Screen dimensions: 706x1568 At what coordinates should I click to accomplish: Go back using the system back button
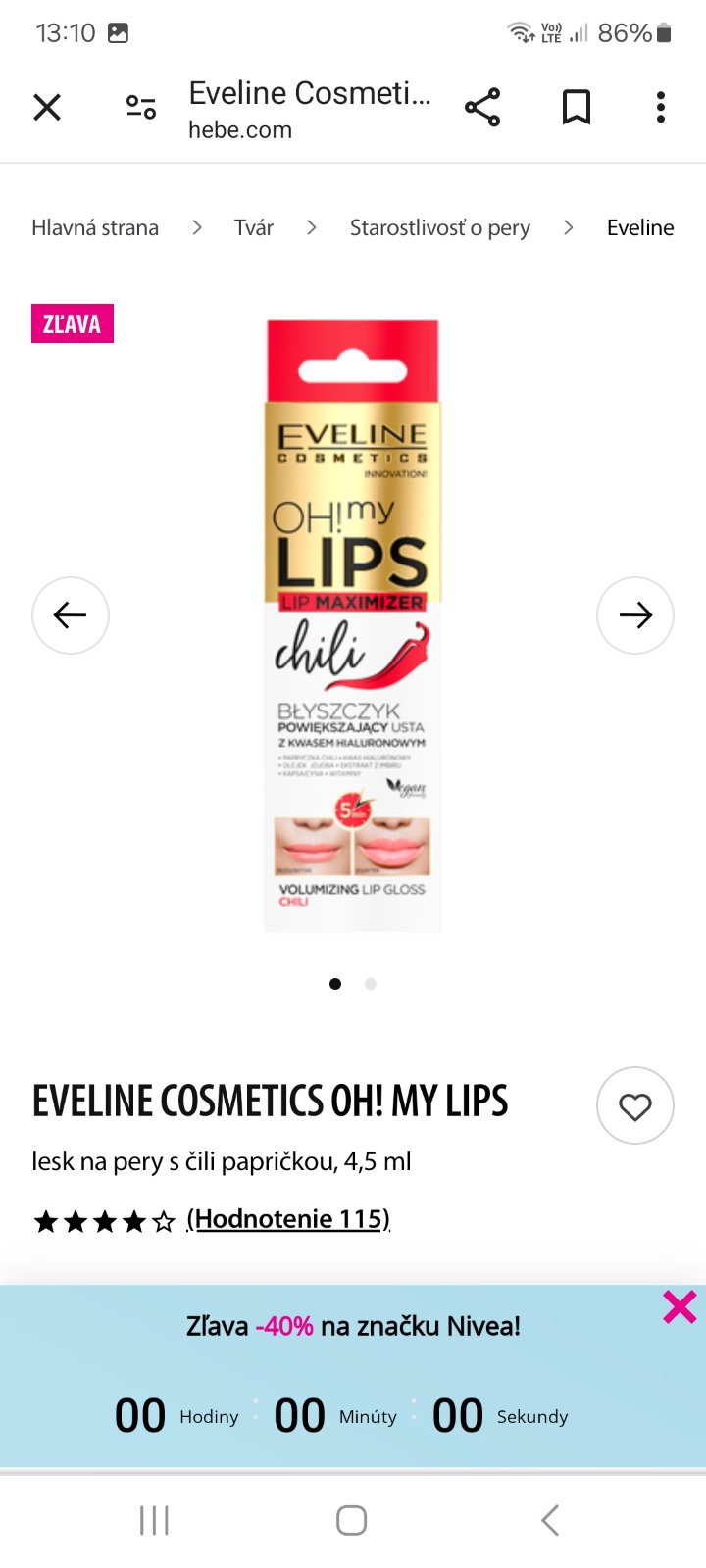tap(550, 1520)
